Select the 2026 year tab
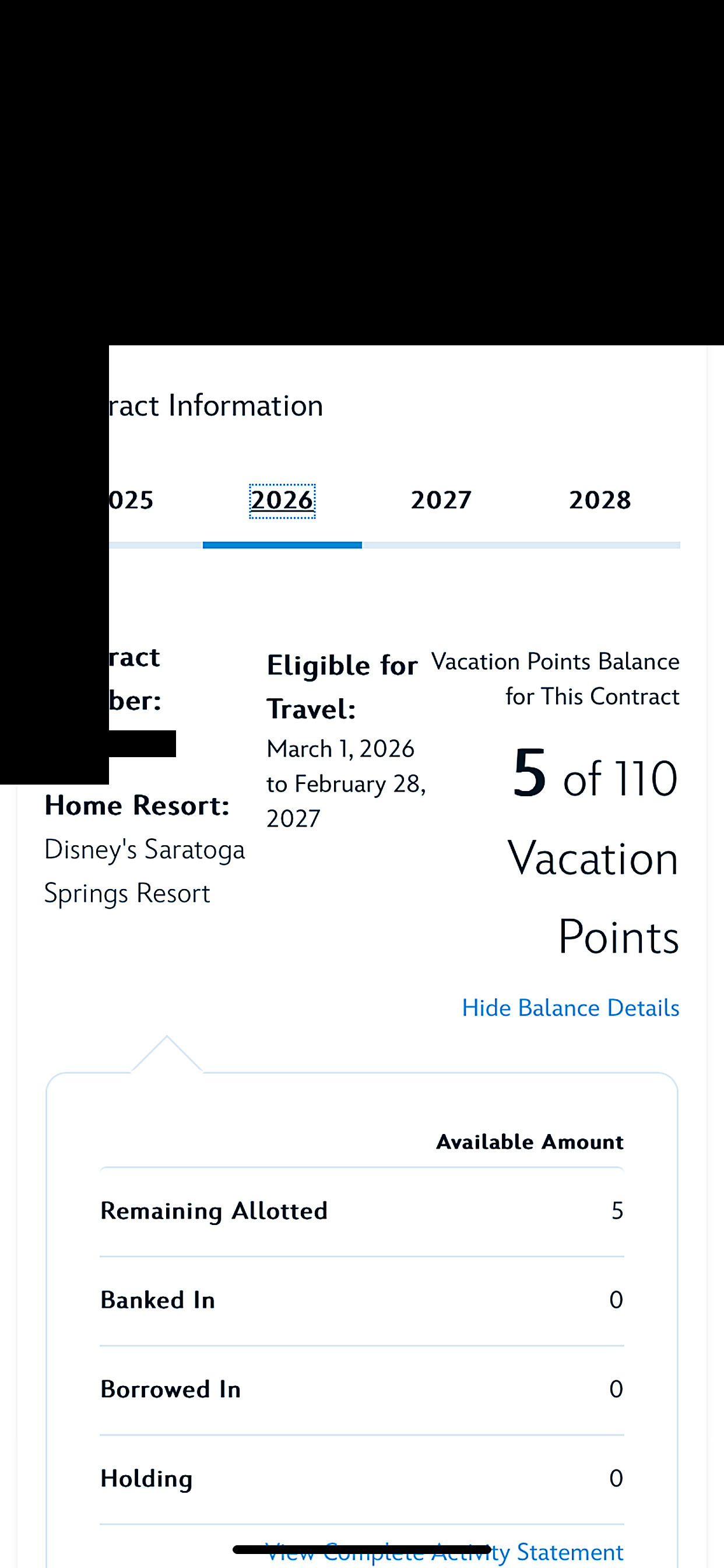Viewport: 724px width, 1568px height. (x=282, y=501)
